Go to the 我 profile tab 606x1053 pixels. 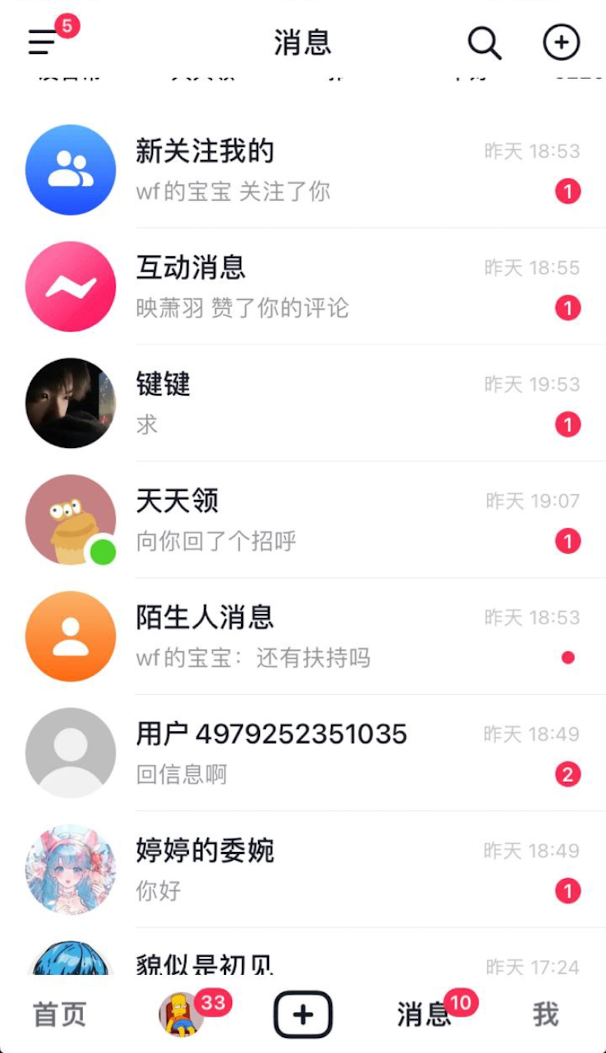(x=545, y=1015)
